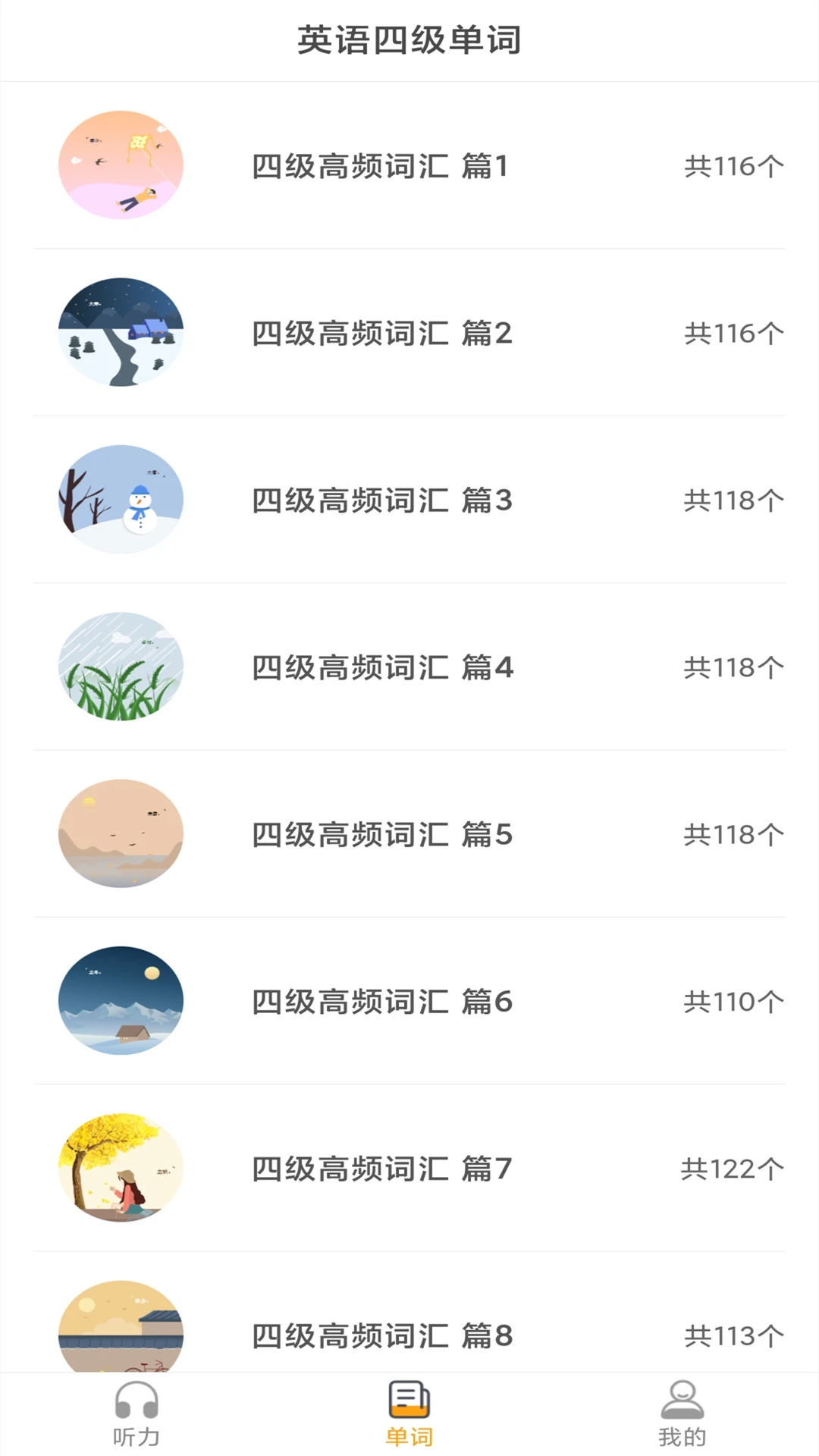
Task: Click the kite illustration icon for 篇1
Action: 121,165
